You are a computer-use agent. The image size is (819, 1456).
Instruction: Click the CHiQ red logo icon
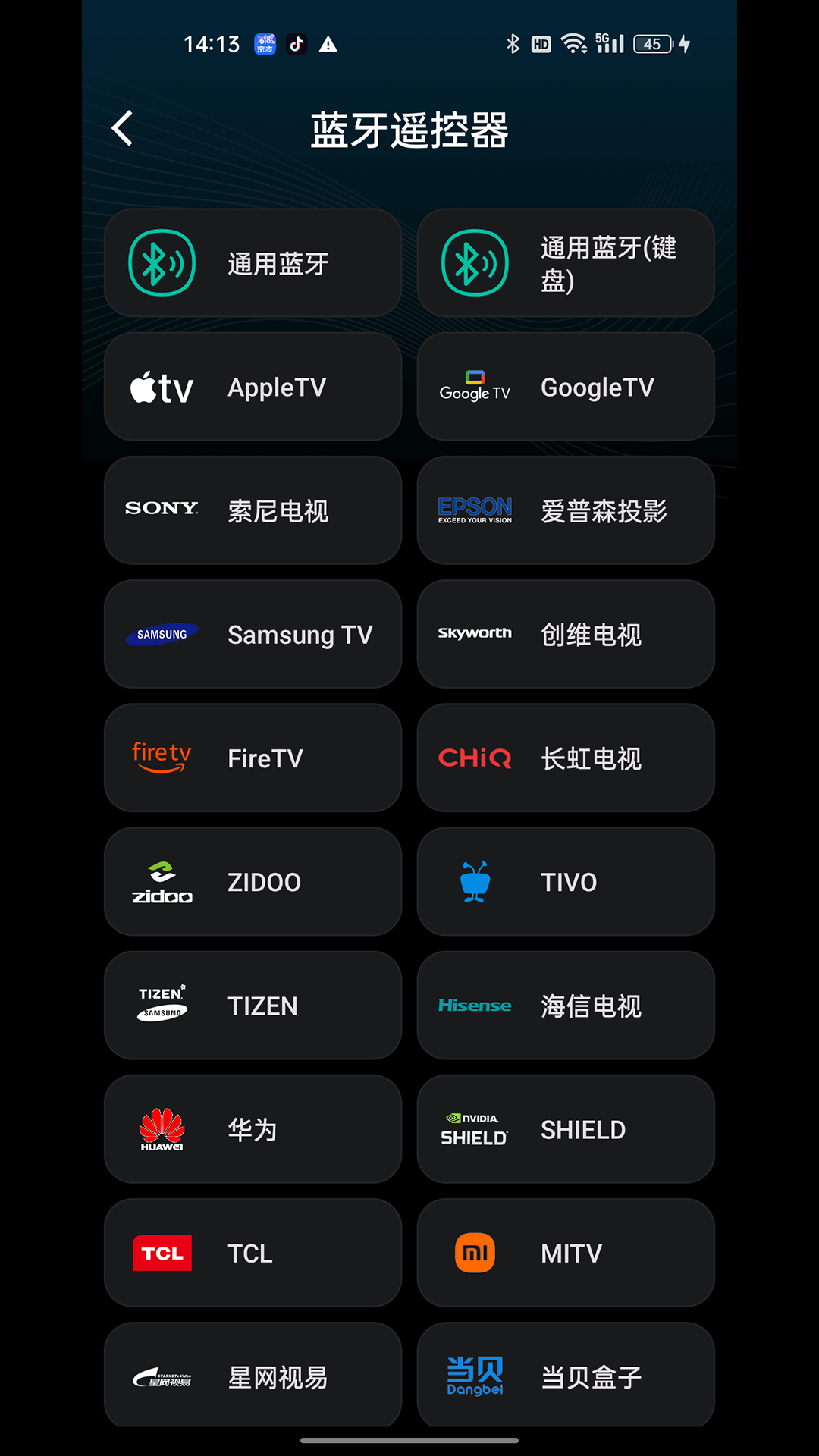coord(474,758)
